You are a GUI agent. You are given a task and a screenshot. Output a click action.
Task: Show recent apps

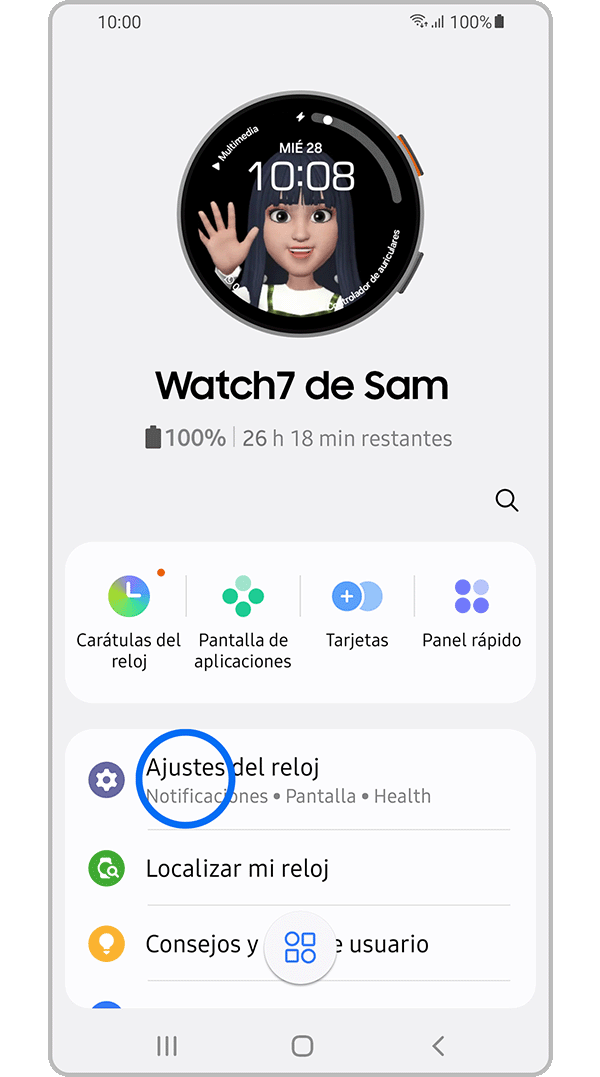coord(167,1046)
